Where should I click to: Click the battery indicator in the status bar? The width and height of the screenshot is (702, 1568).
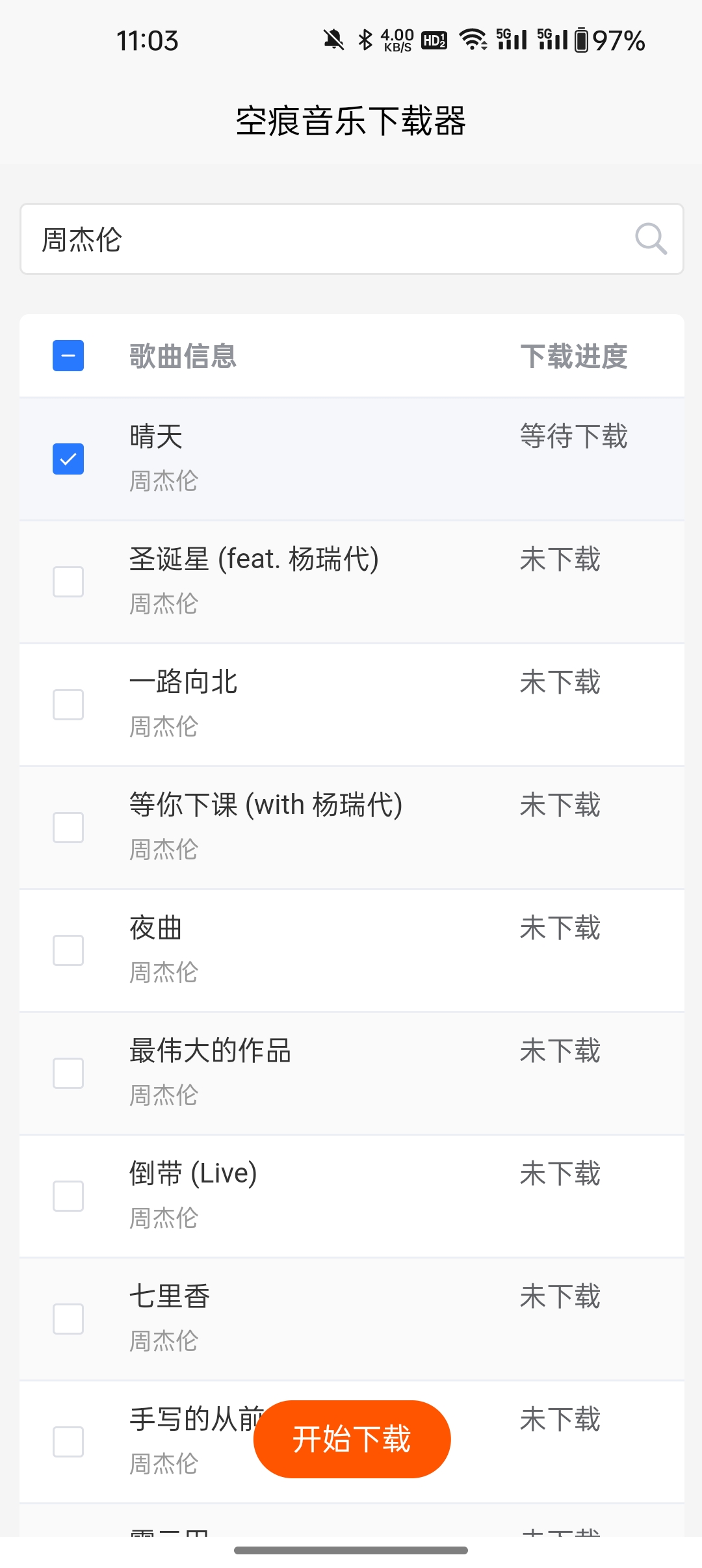[583, 40]
